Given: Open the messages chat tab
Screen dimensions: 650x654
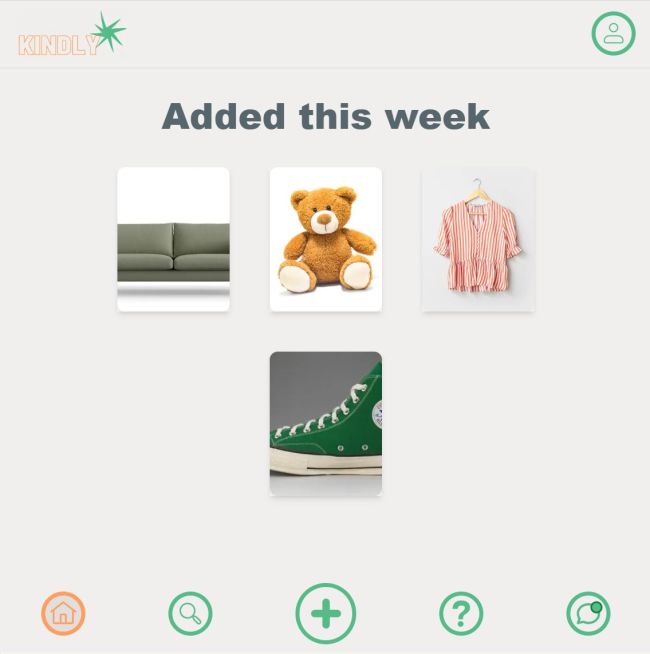Looking at the screenshot, I should click(x=588, y=613).
